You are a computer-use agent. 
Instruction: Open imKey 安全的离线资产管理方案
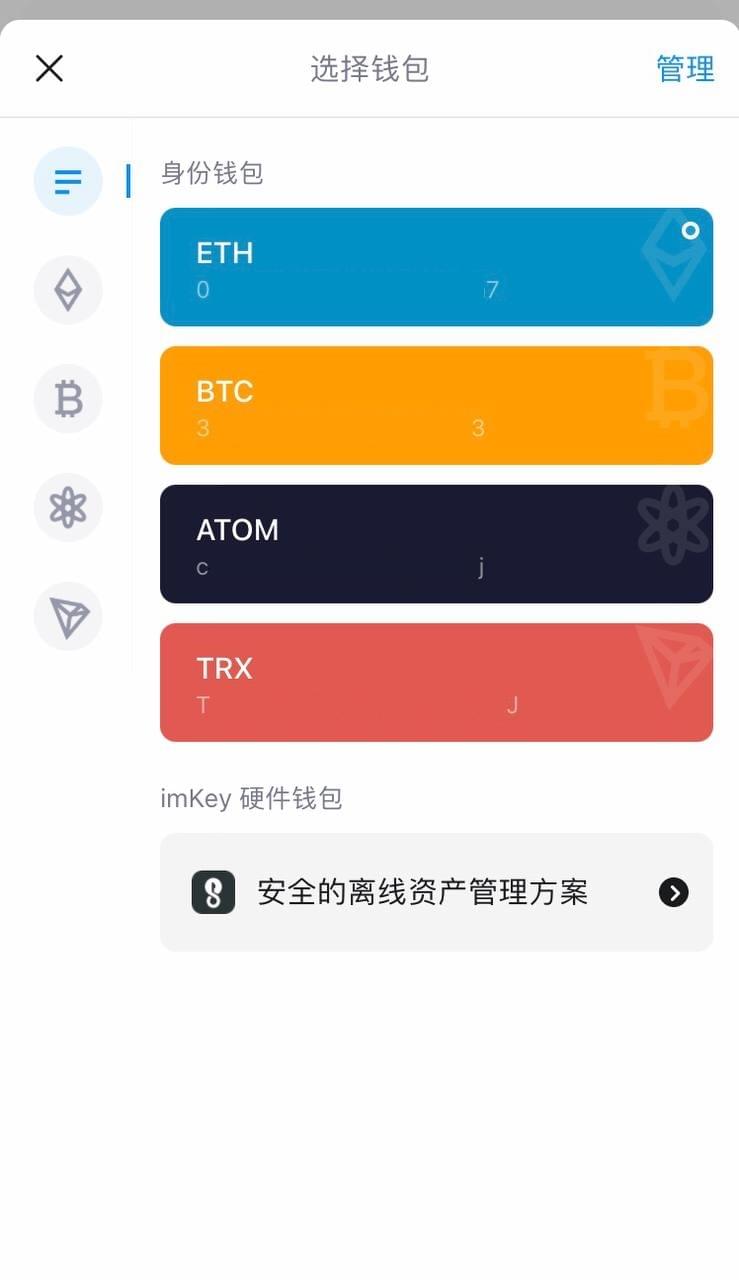click(x=436, y=892)
